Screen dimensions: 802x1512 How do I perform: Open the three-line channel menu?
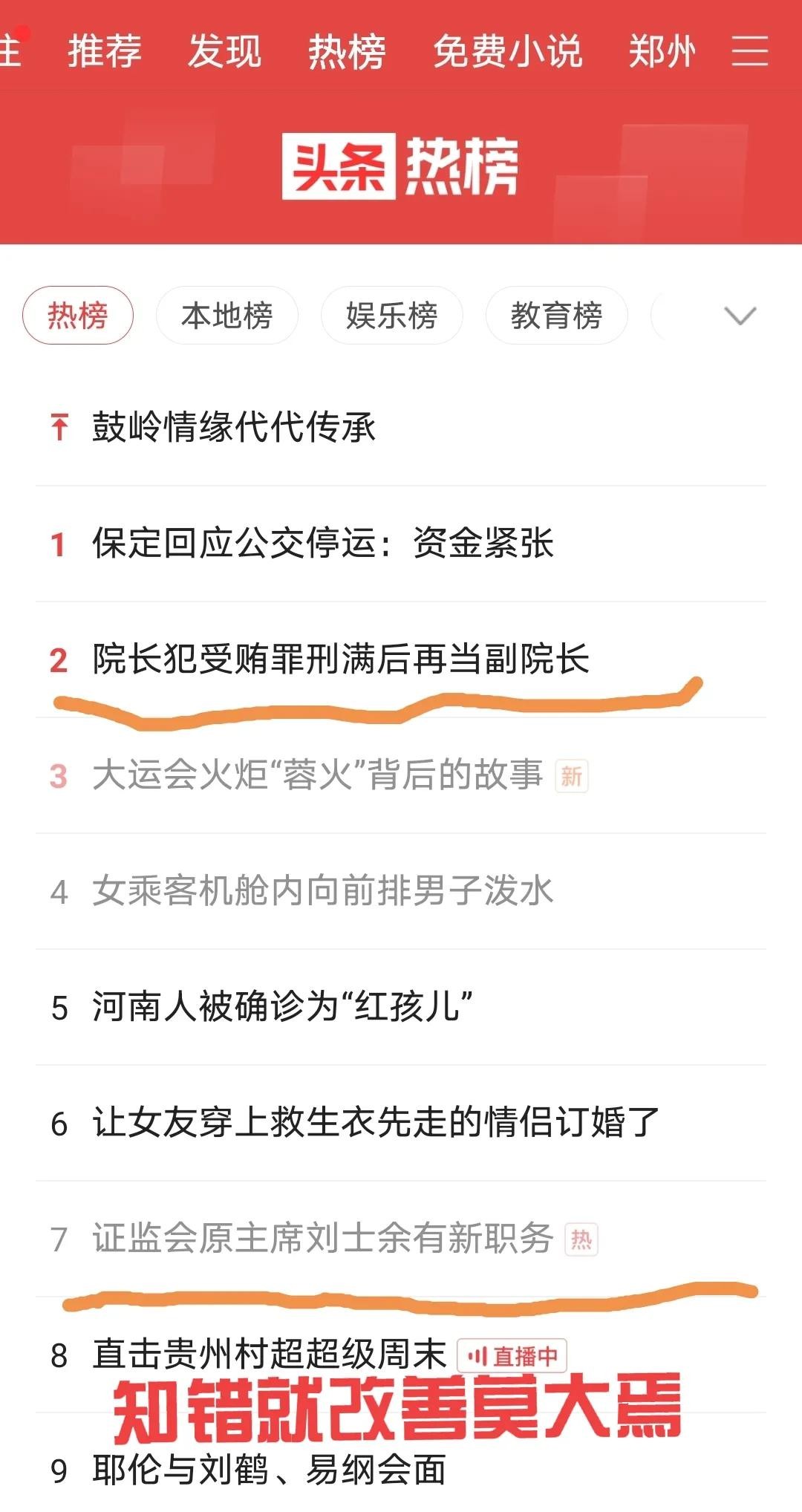tap(750, 52)
